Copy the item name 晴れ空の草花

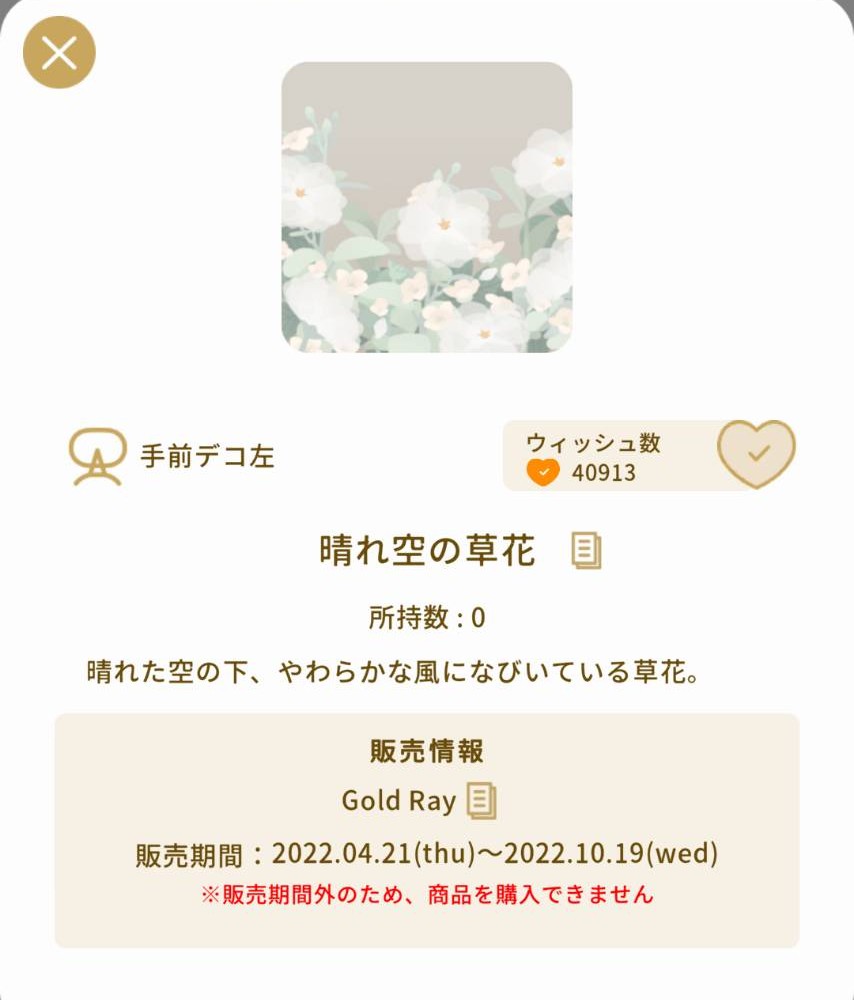[x=586, y=551]
